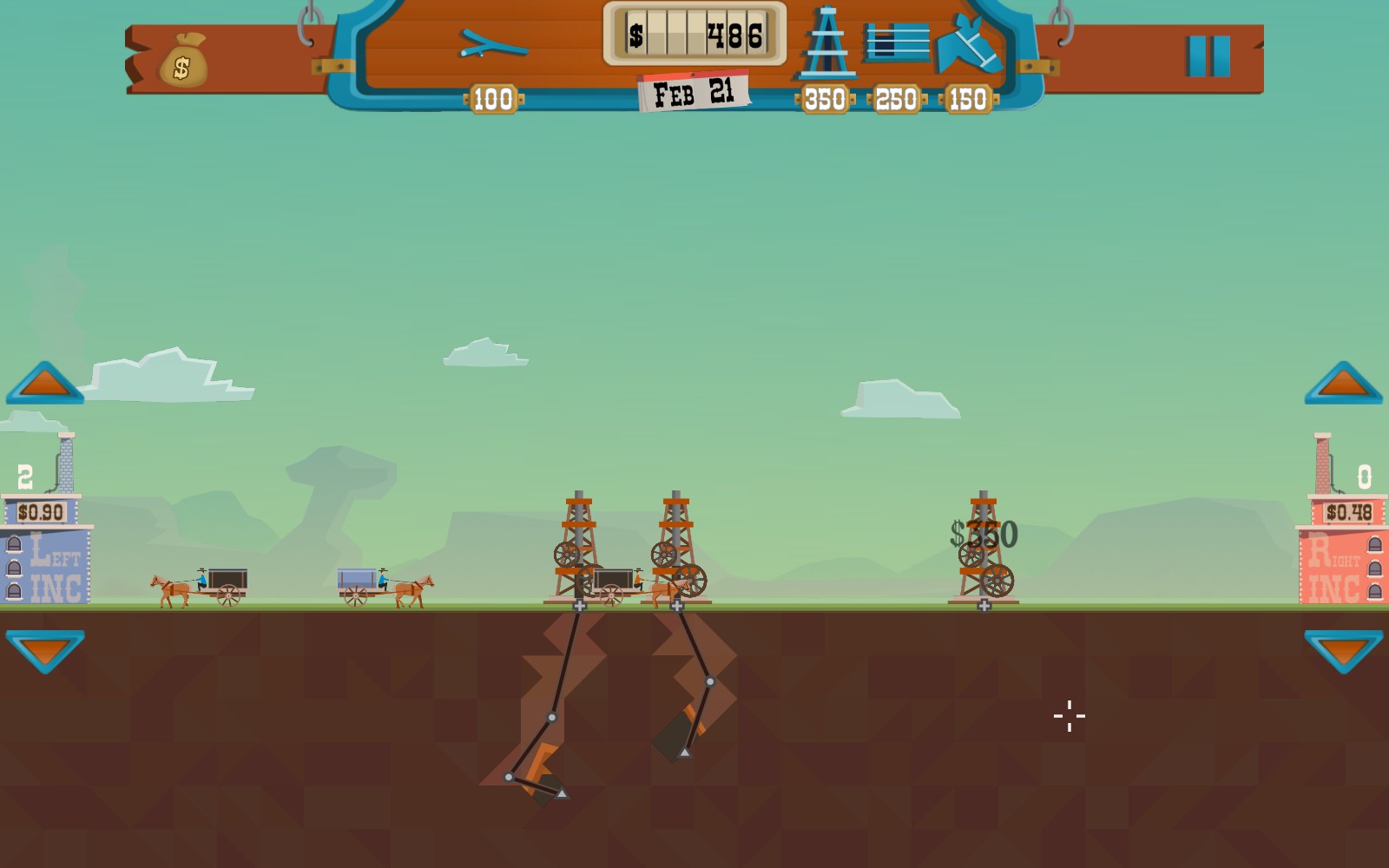Raise Right Inc price with up arrow
The height and width of the screenshot is (868, 1389).
1343,383
